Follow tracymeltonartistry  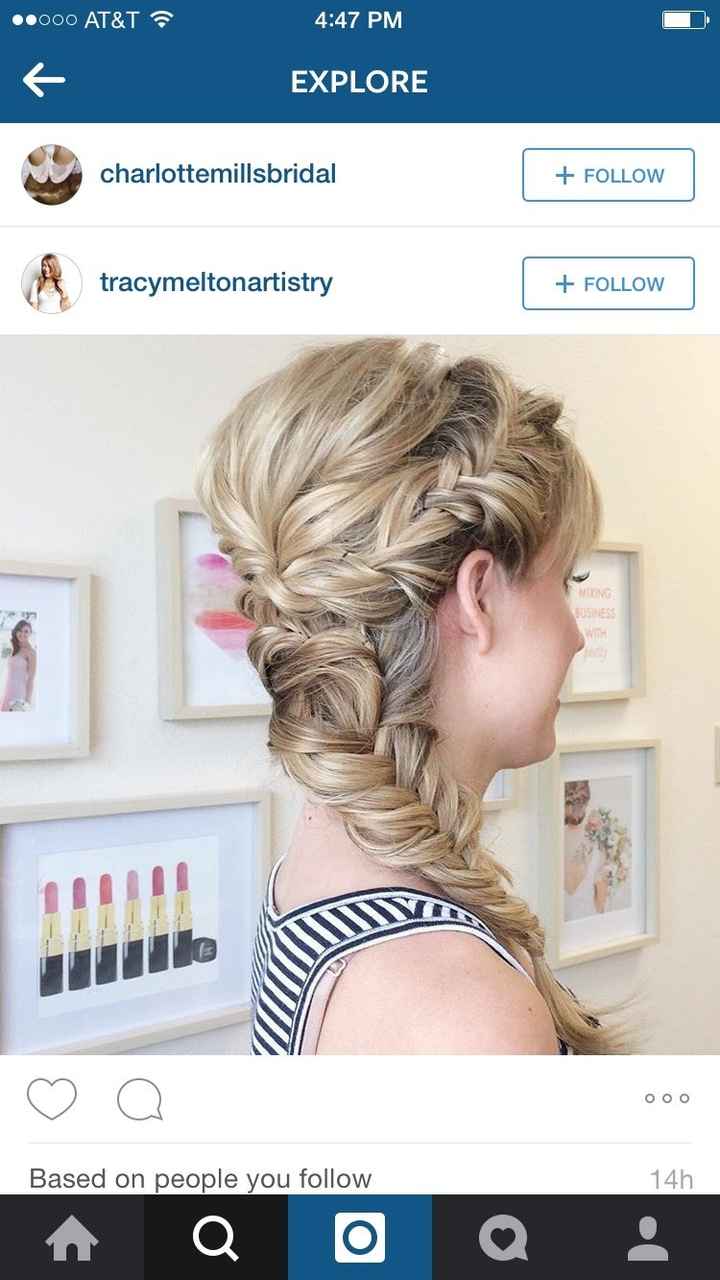[x=608, y=283]
